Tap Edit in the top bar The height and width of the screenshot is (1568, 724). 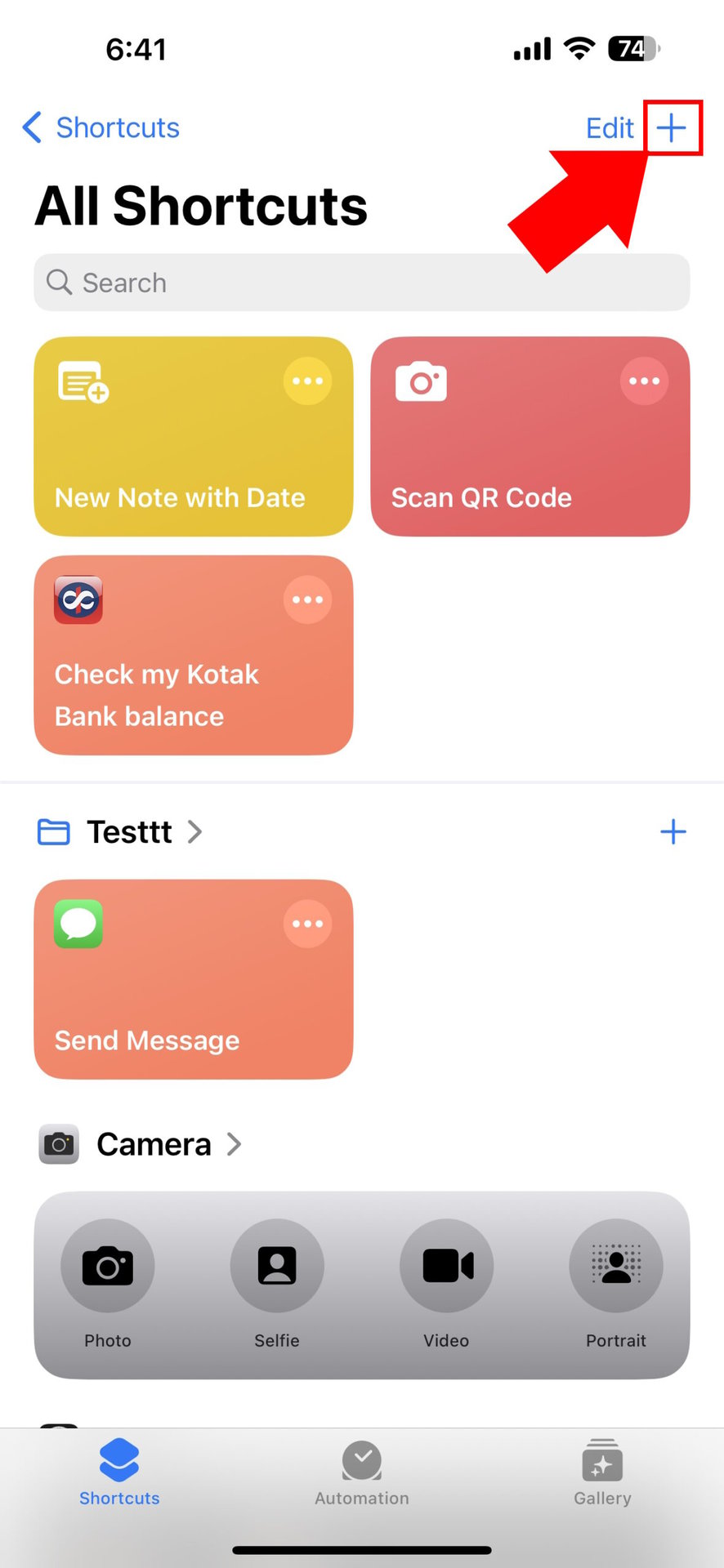pos(609,128)
